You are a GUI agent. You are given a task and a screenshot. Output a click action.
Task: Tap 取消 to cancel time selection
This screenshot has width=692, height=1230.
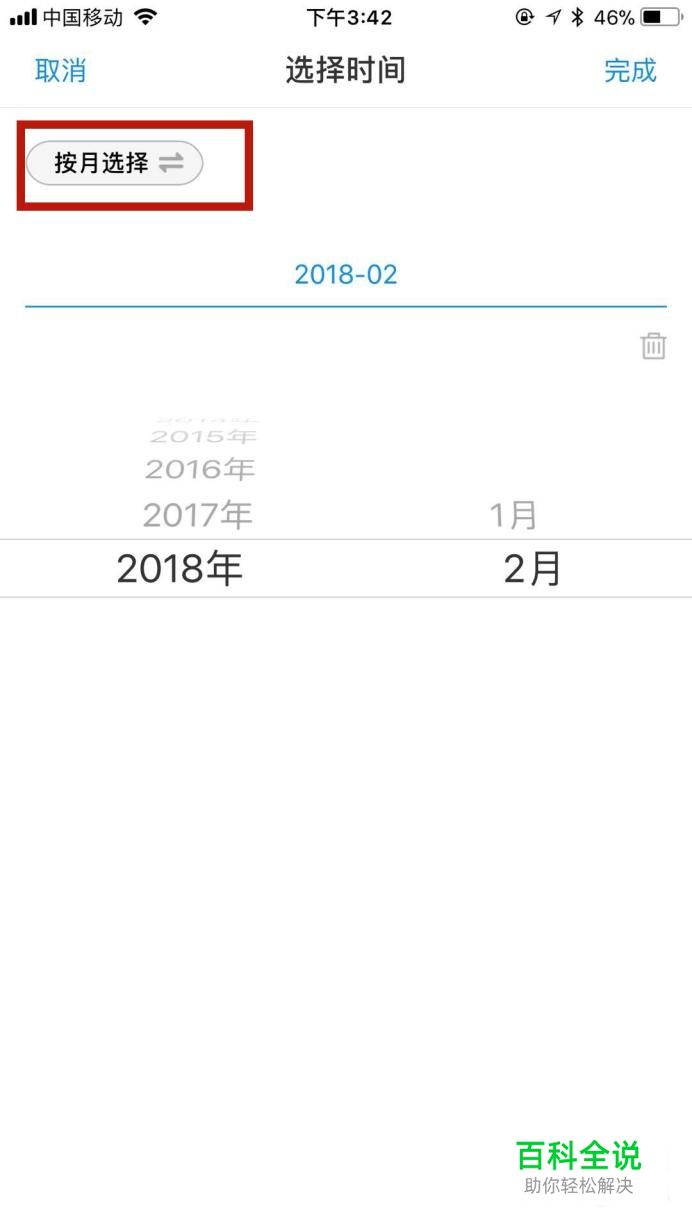point(60,70)
